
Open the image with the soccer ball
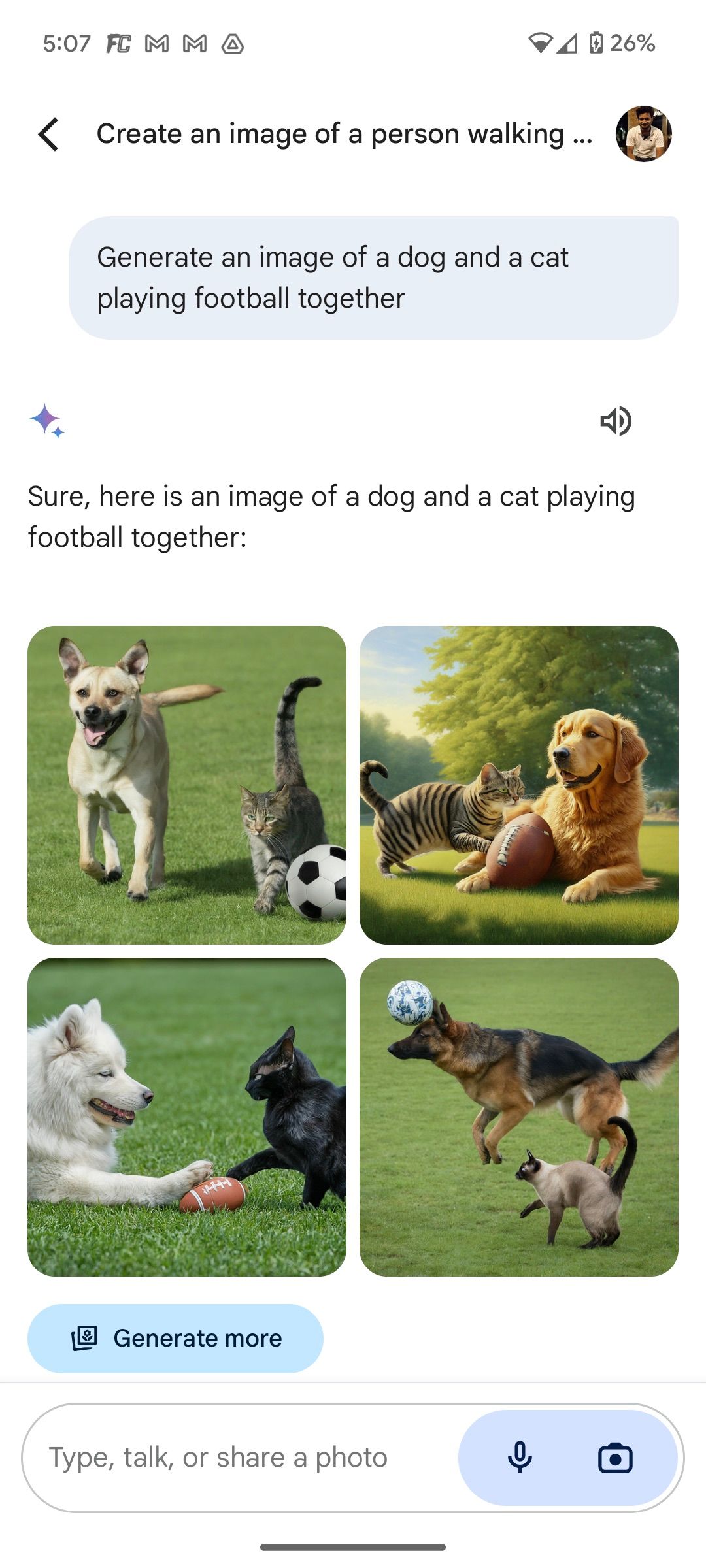187,785
